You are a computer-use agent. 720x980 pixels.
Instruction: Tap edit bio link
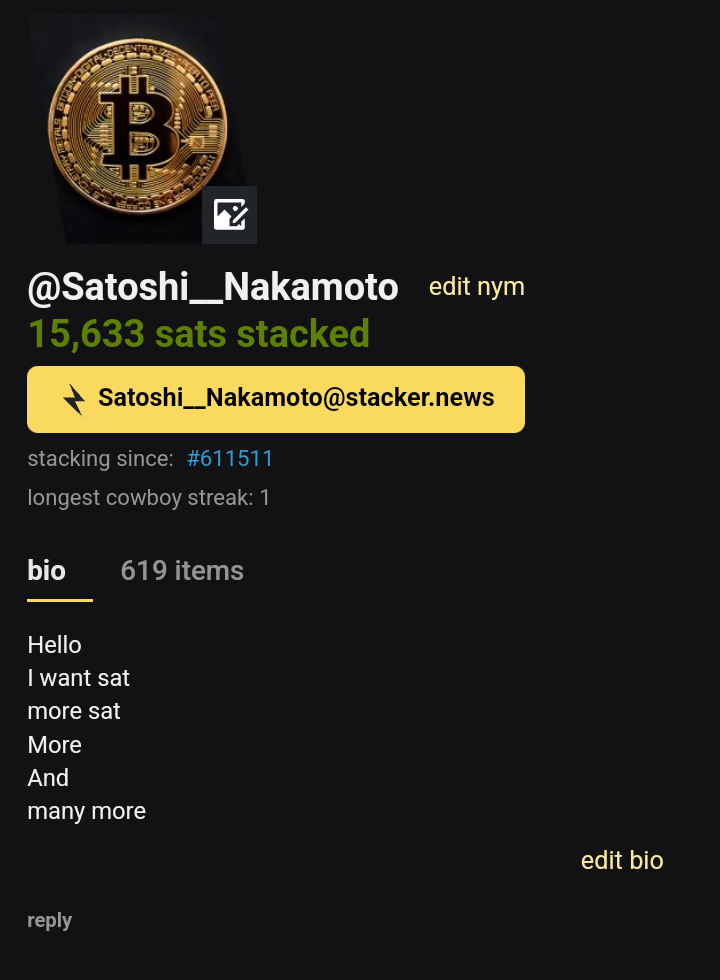(x=622, y=861)
